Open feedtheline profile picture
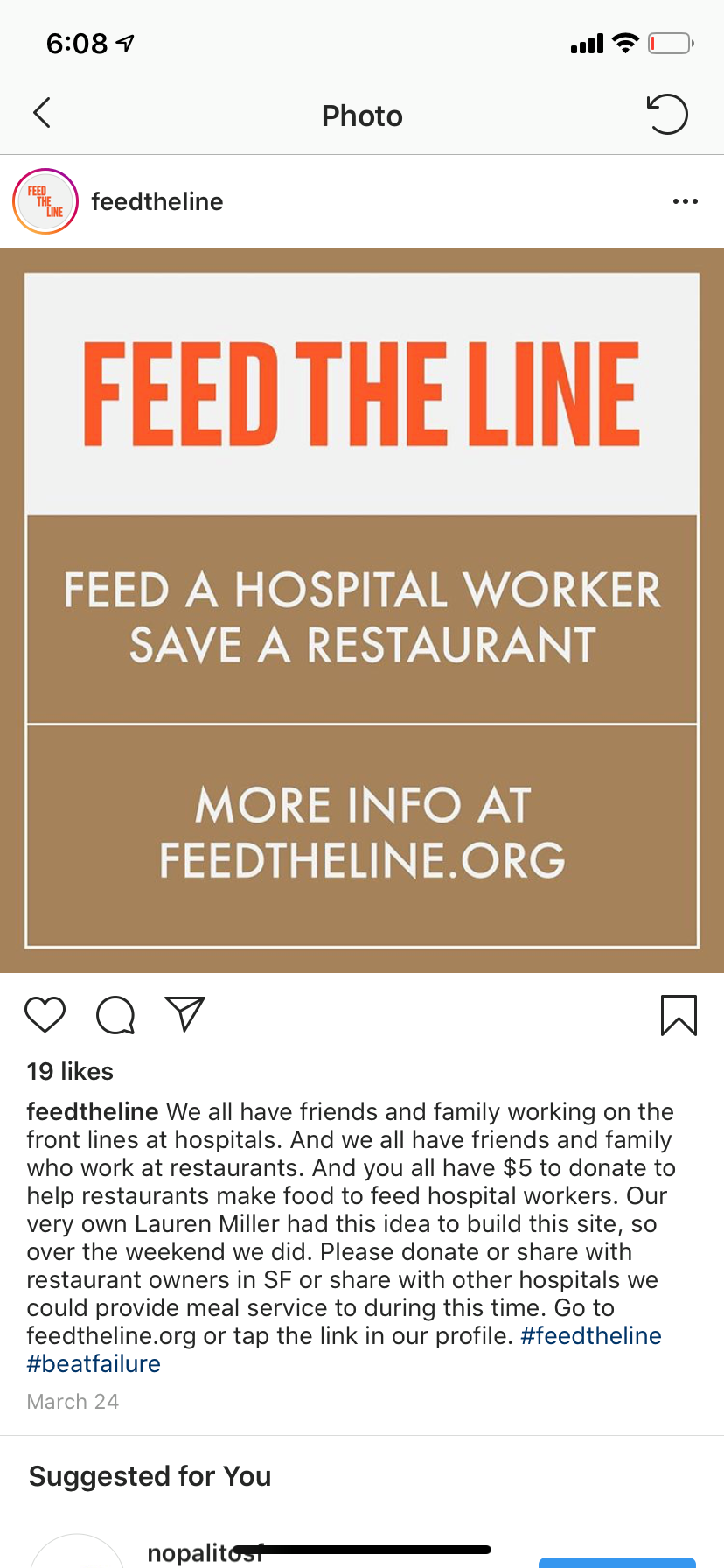The width and height of the screenshot is (724, 1568). (x=45, y=202)
